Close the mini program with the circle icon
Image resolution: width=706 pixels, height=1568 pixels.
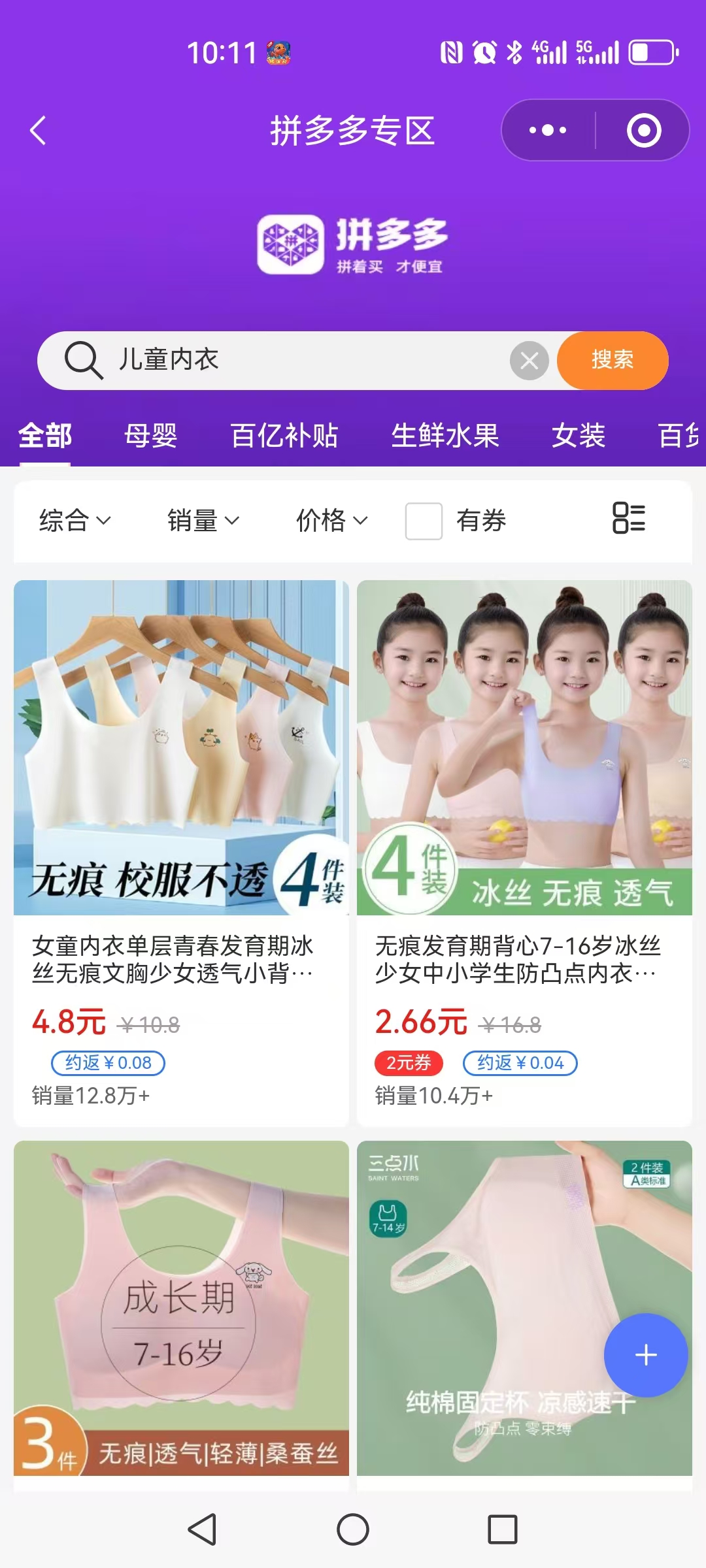pos(644,131)
